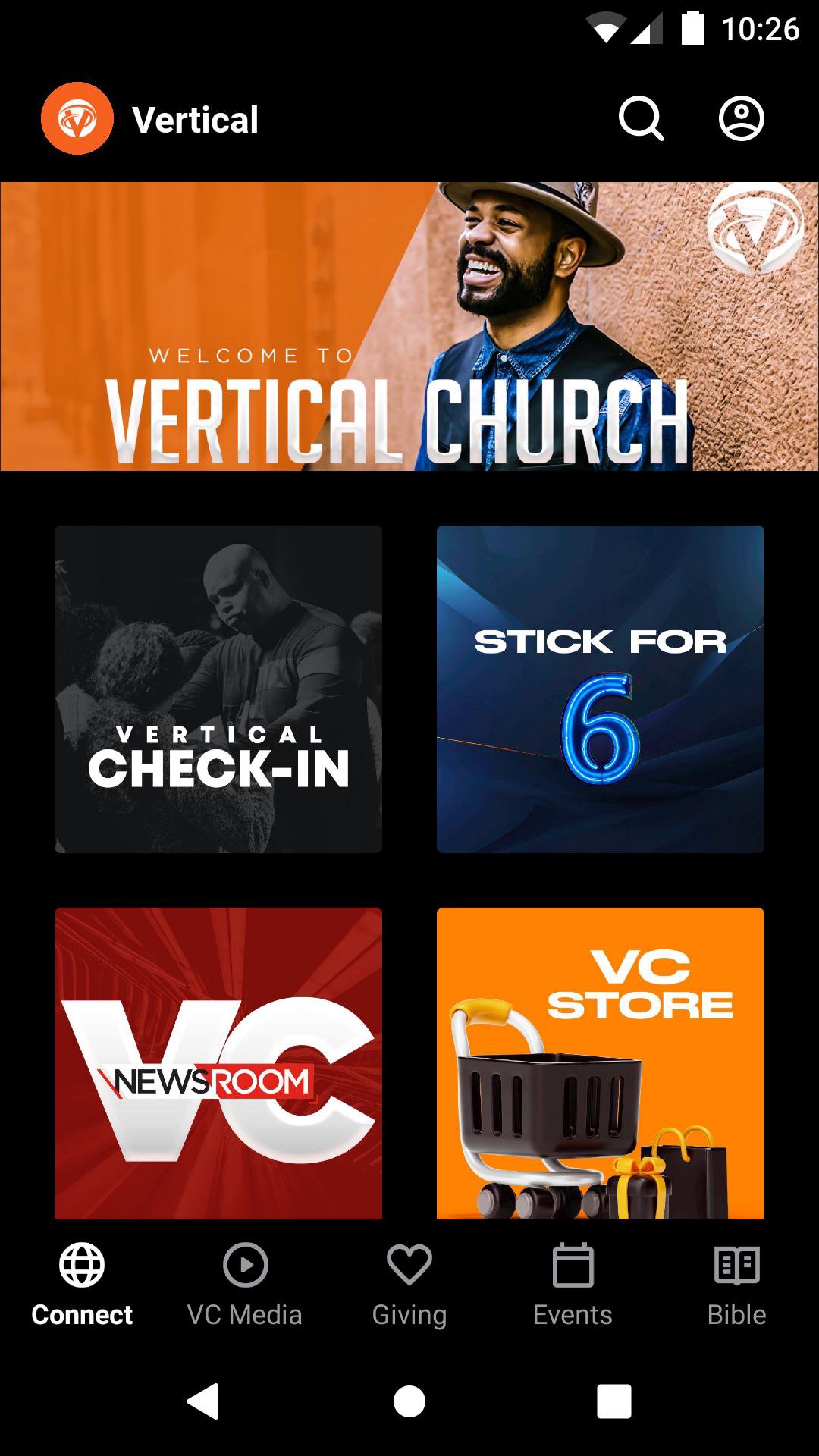The height and width of the screenshot is (1456, 819).
Task: Go to the Giving tab
Action: [409, 1285]
